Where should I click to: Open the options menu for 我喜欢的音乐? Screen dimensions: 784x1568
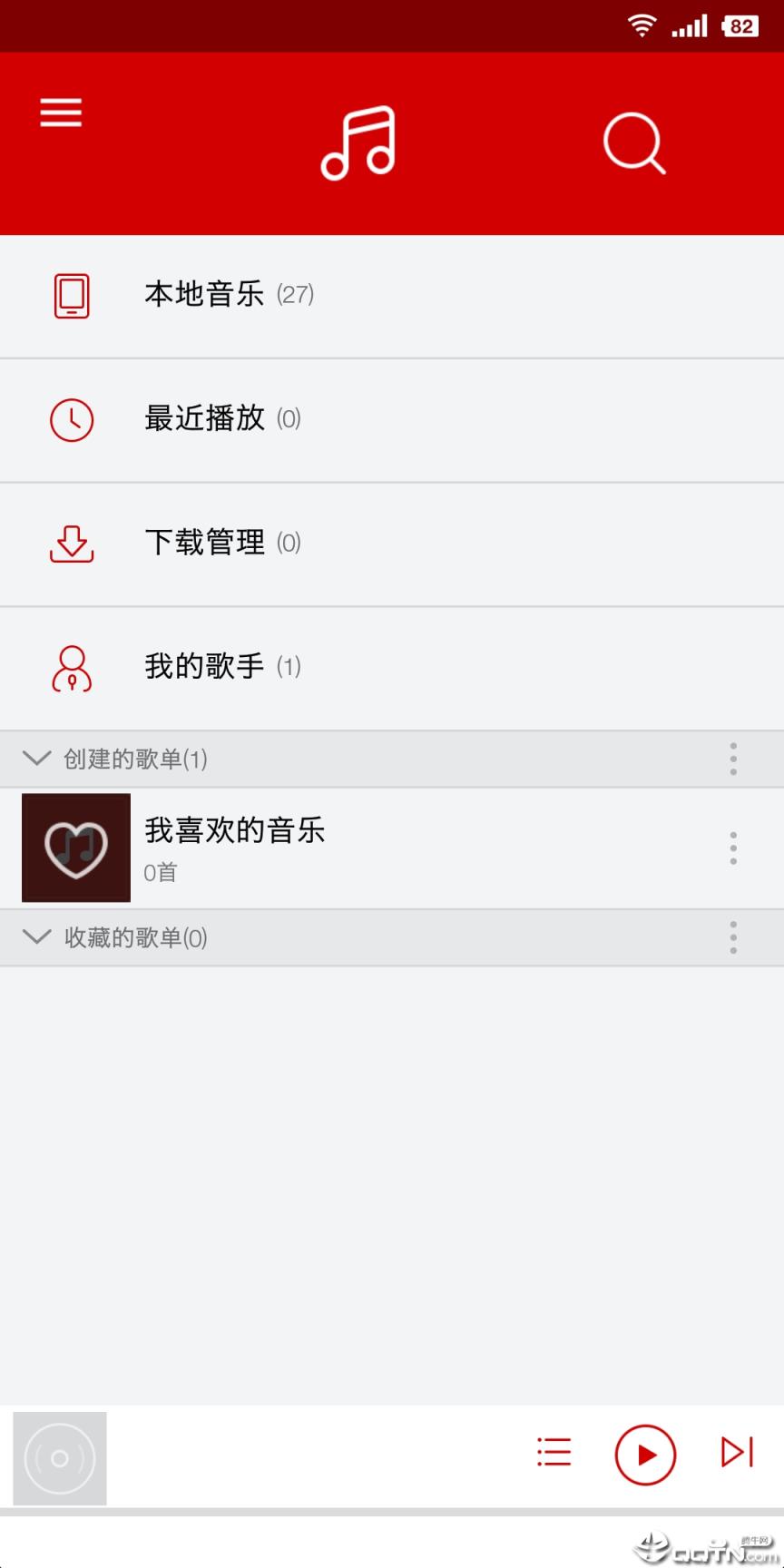point(733,848)
